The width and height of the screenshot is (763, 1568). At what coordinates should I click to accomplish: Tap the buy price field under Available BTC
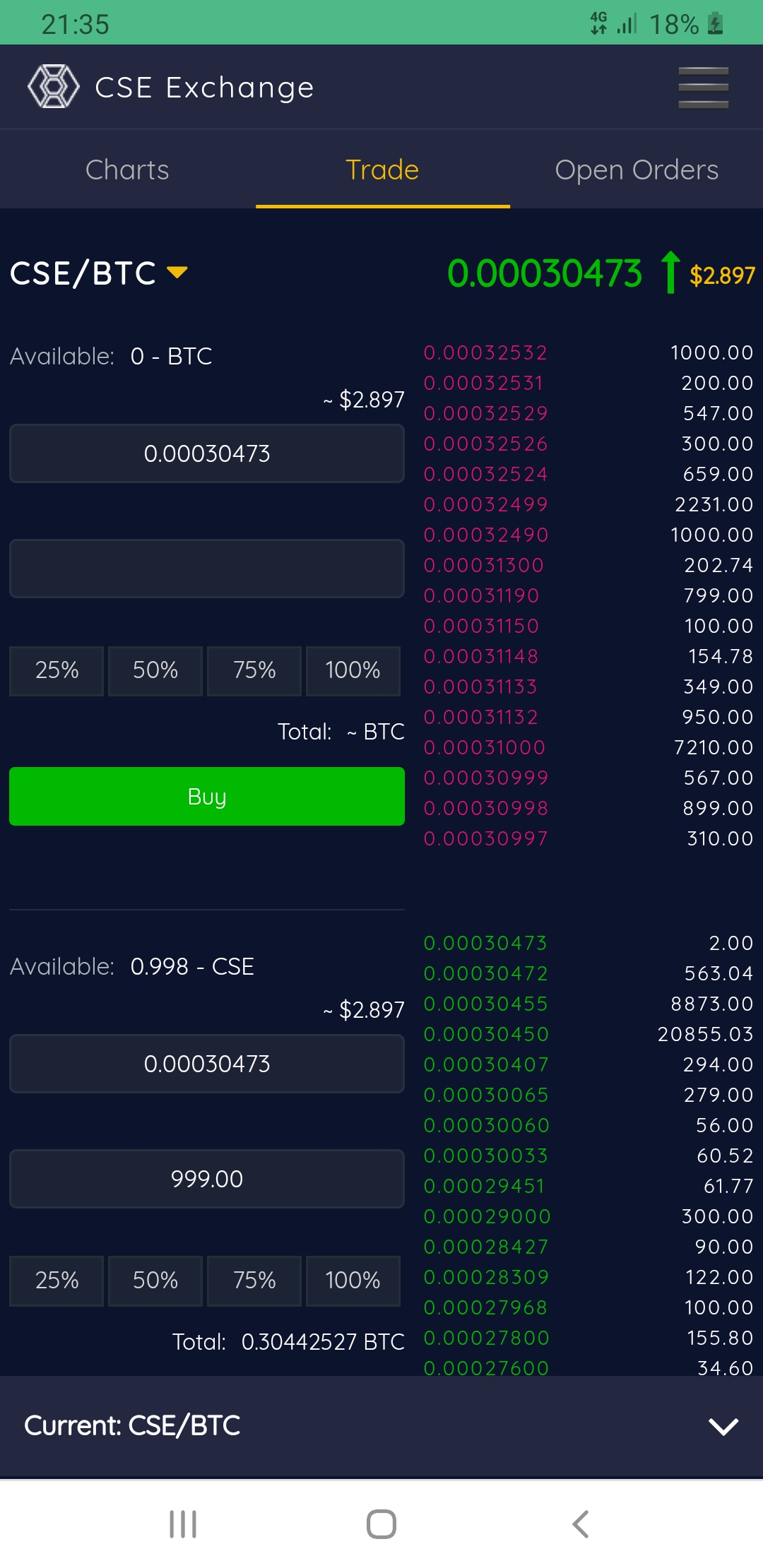click(206, 453)
